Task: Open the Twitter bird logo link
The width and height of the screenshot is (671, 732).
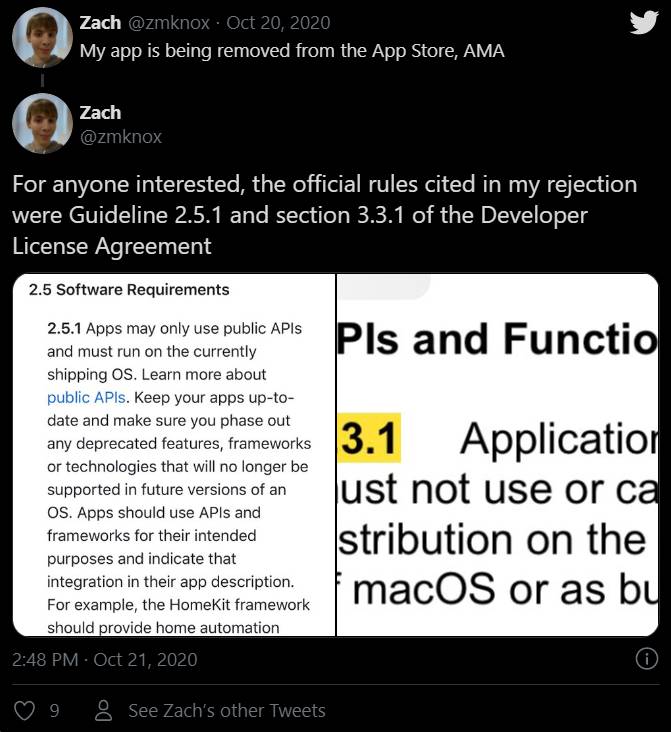Action: tap(643, 24)
